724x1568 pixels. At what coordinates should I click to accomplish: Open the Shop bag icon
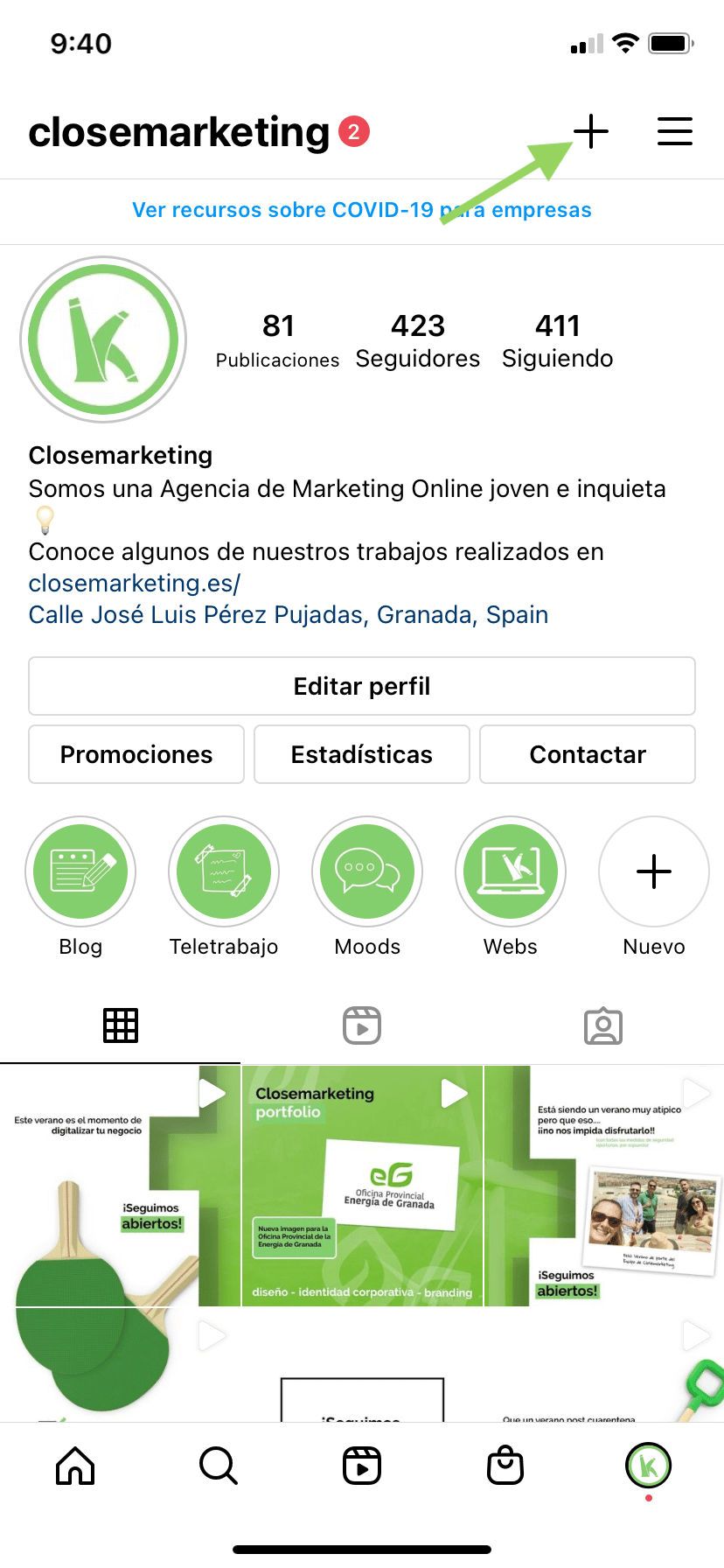[505, 1466]
